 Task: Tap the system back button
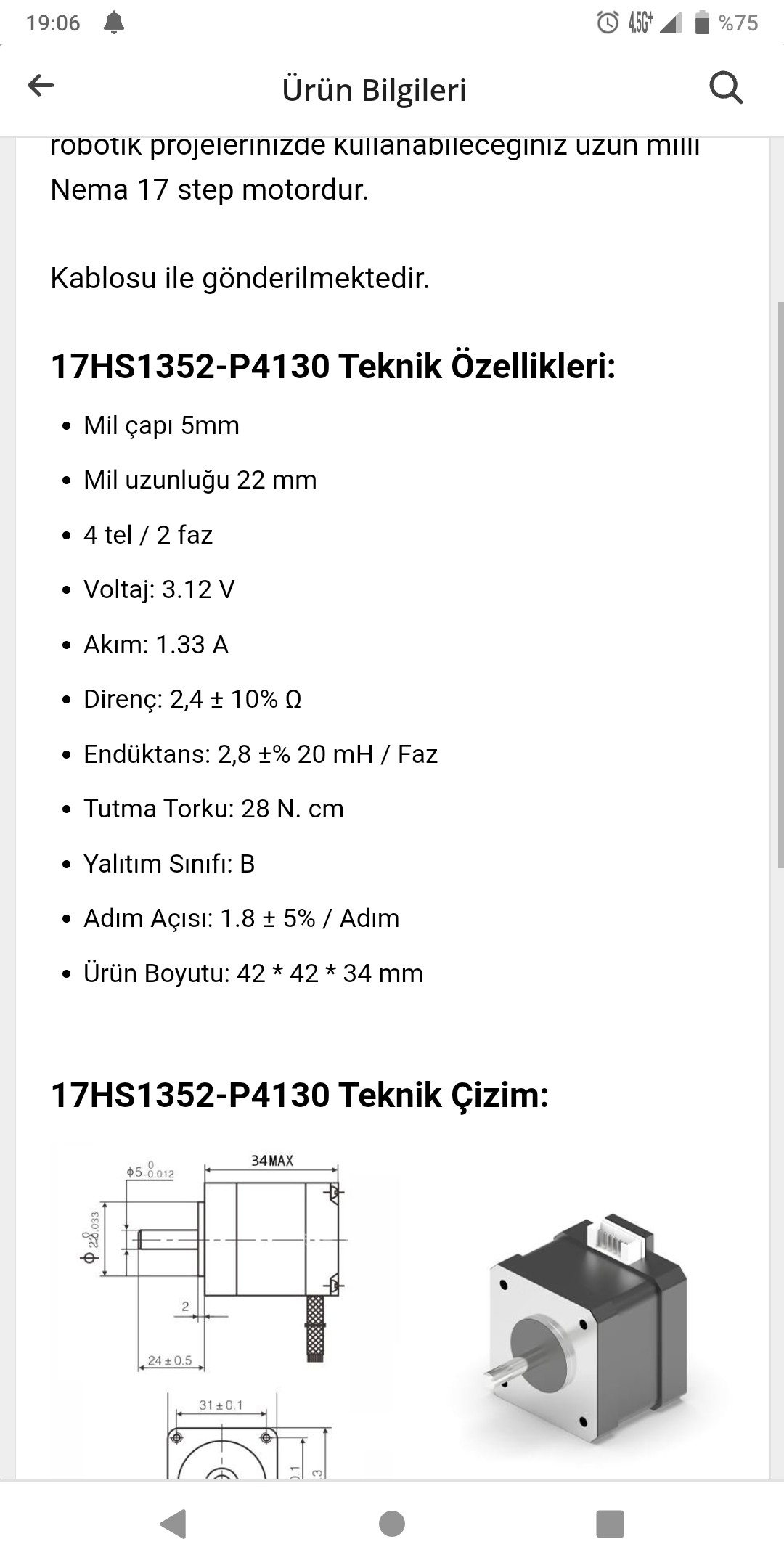pos(173,1524)
